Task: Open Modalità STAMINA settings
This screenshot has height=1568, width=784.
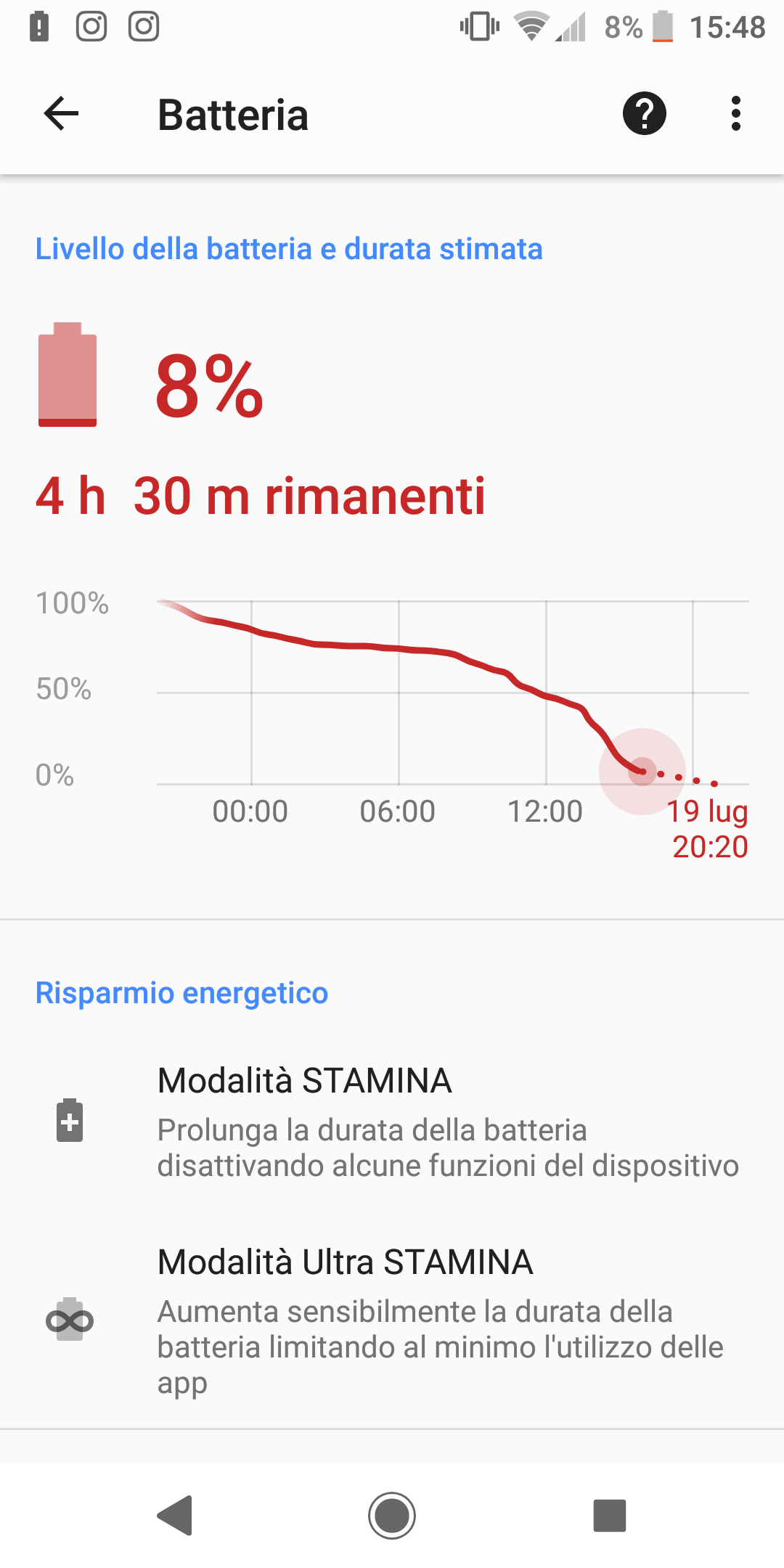Action: 392,1121
